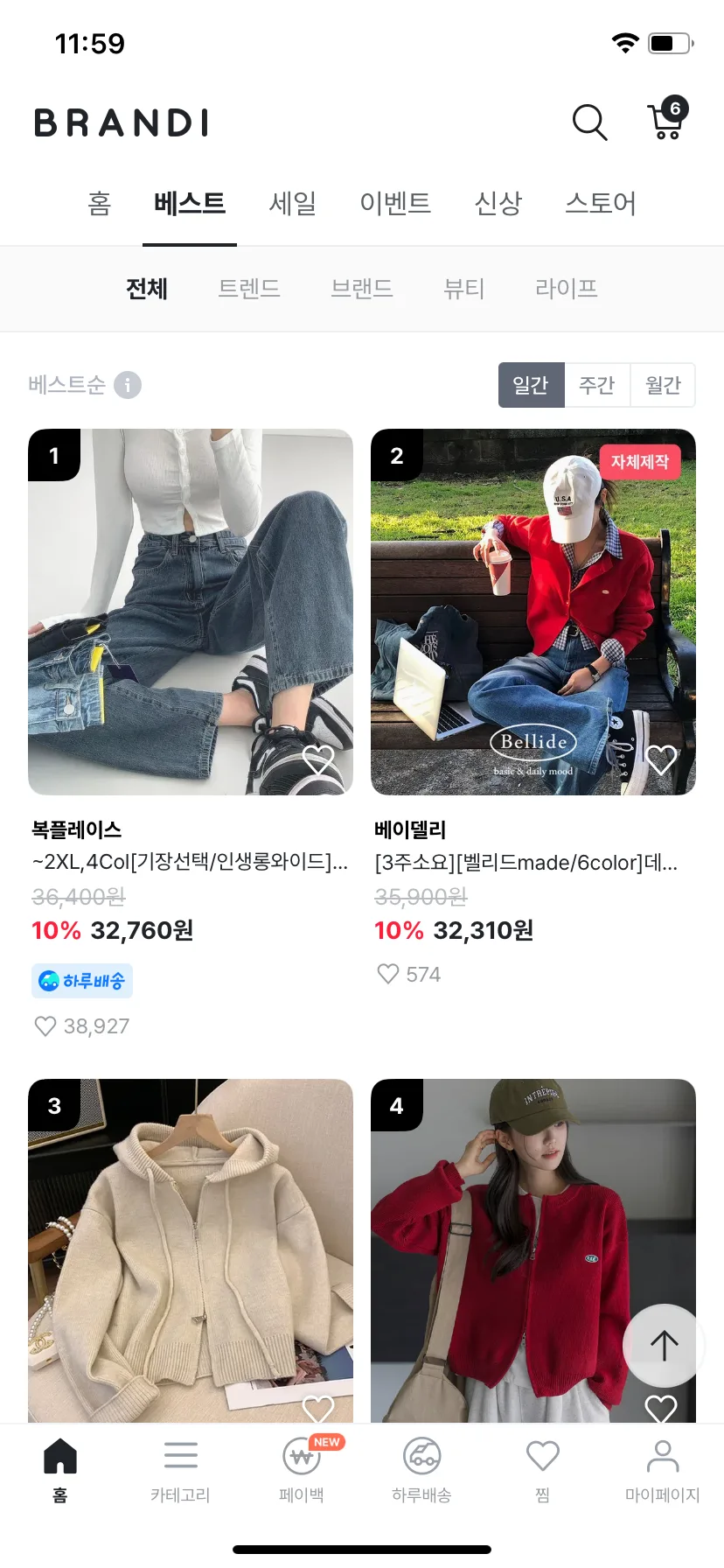Select the 뷰티 category tab
The width and height of the screenshot is (724, 1568).
[x=463, y=289]
